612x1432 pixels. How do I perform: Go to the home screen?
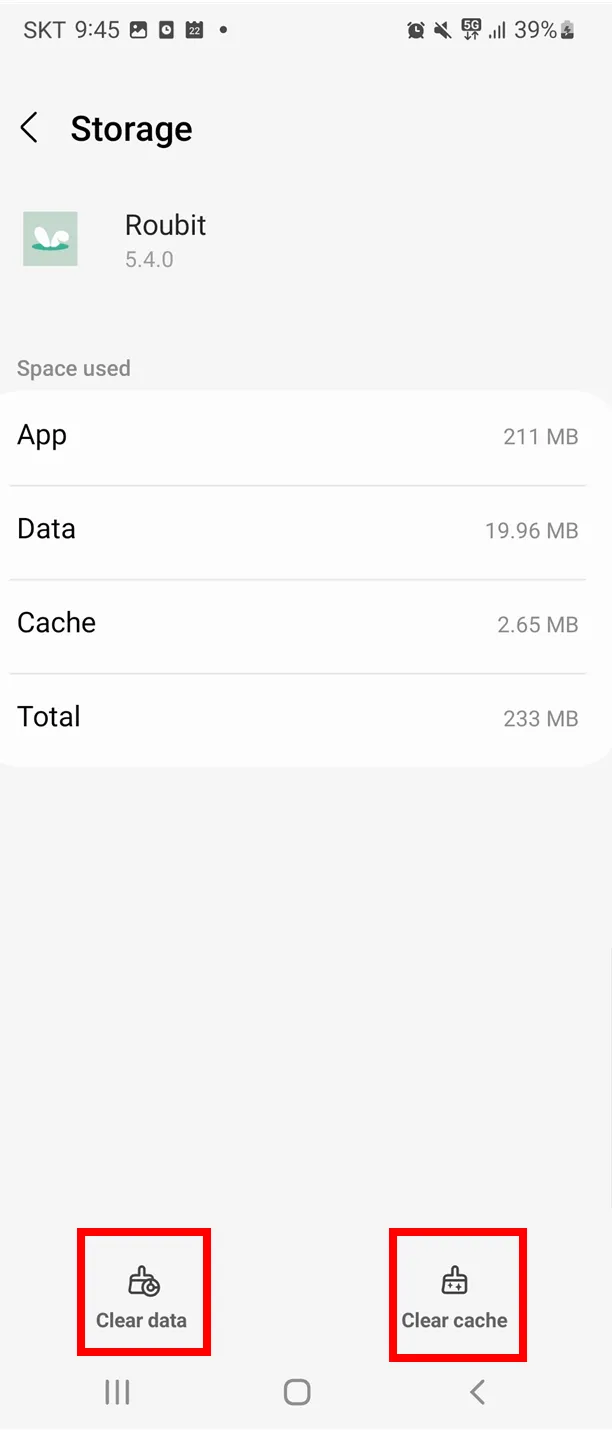click(x=297, y=1392)
